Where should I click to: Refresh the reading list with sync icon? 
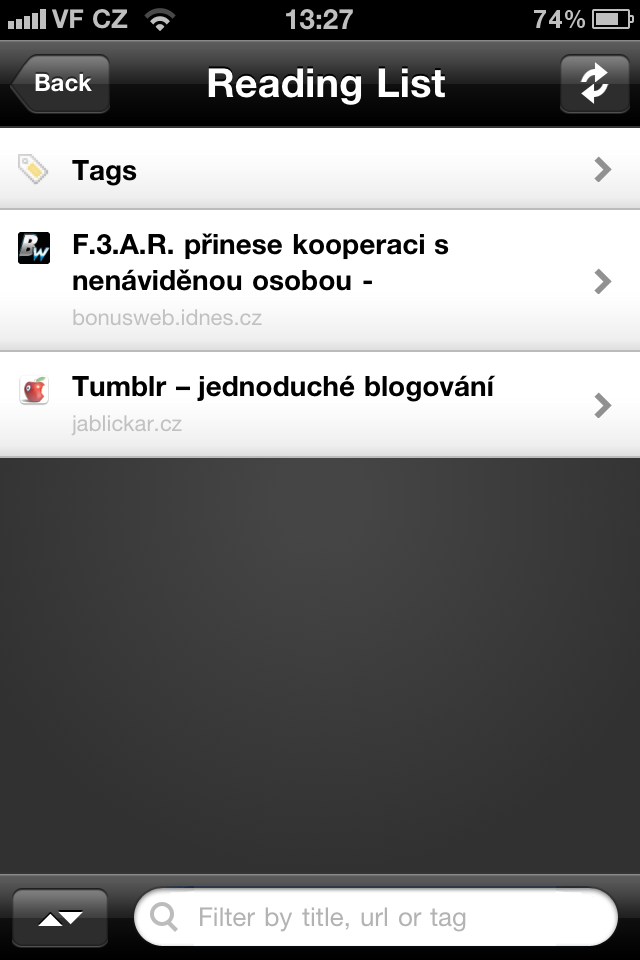pos(594,84)
